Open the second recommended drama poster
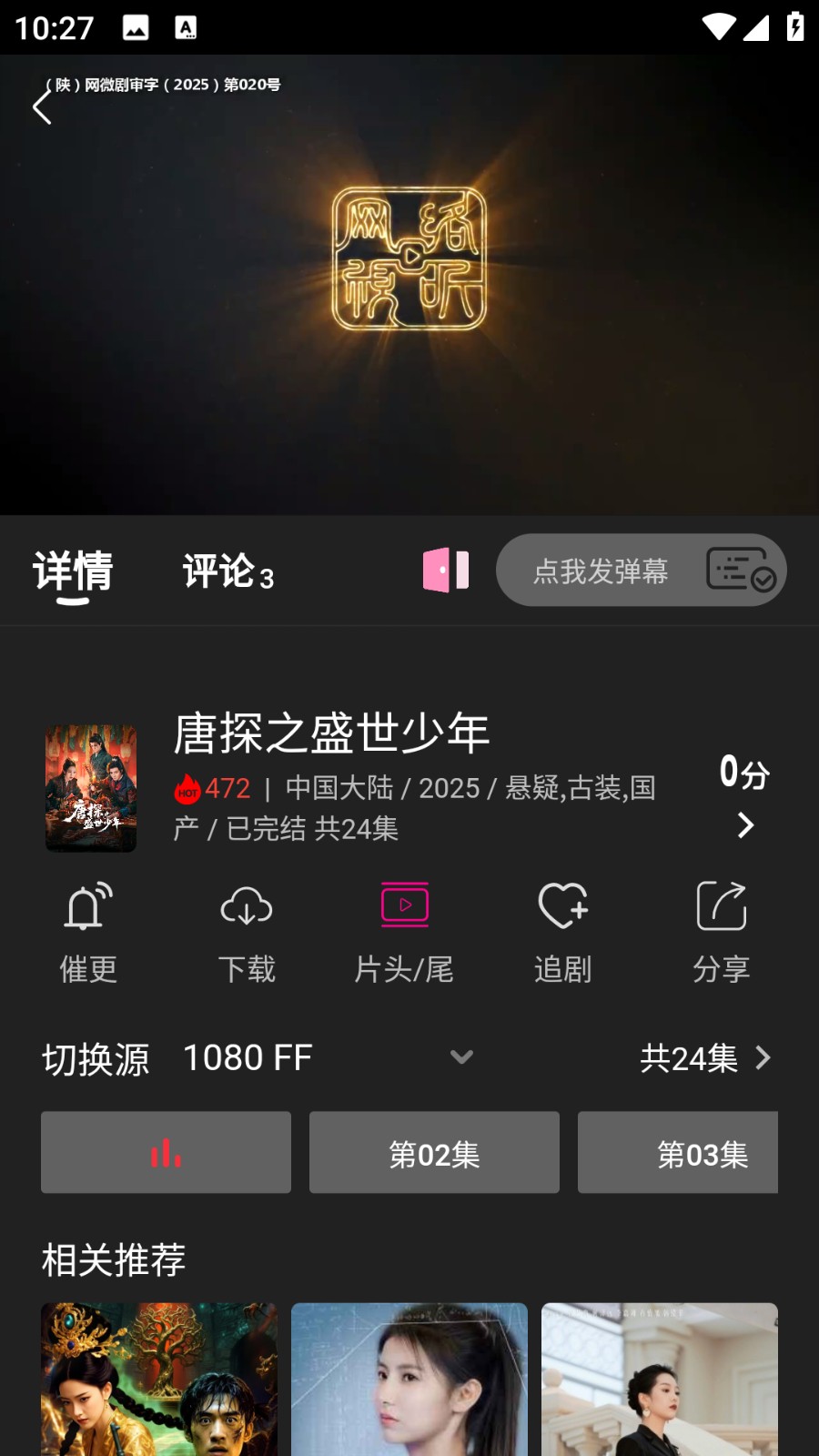819x1456 pixels. coord(409,1379)
